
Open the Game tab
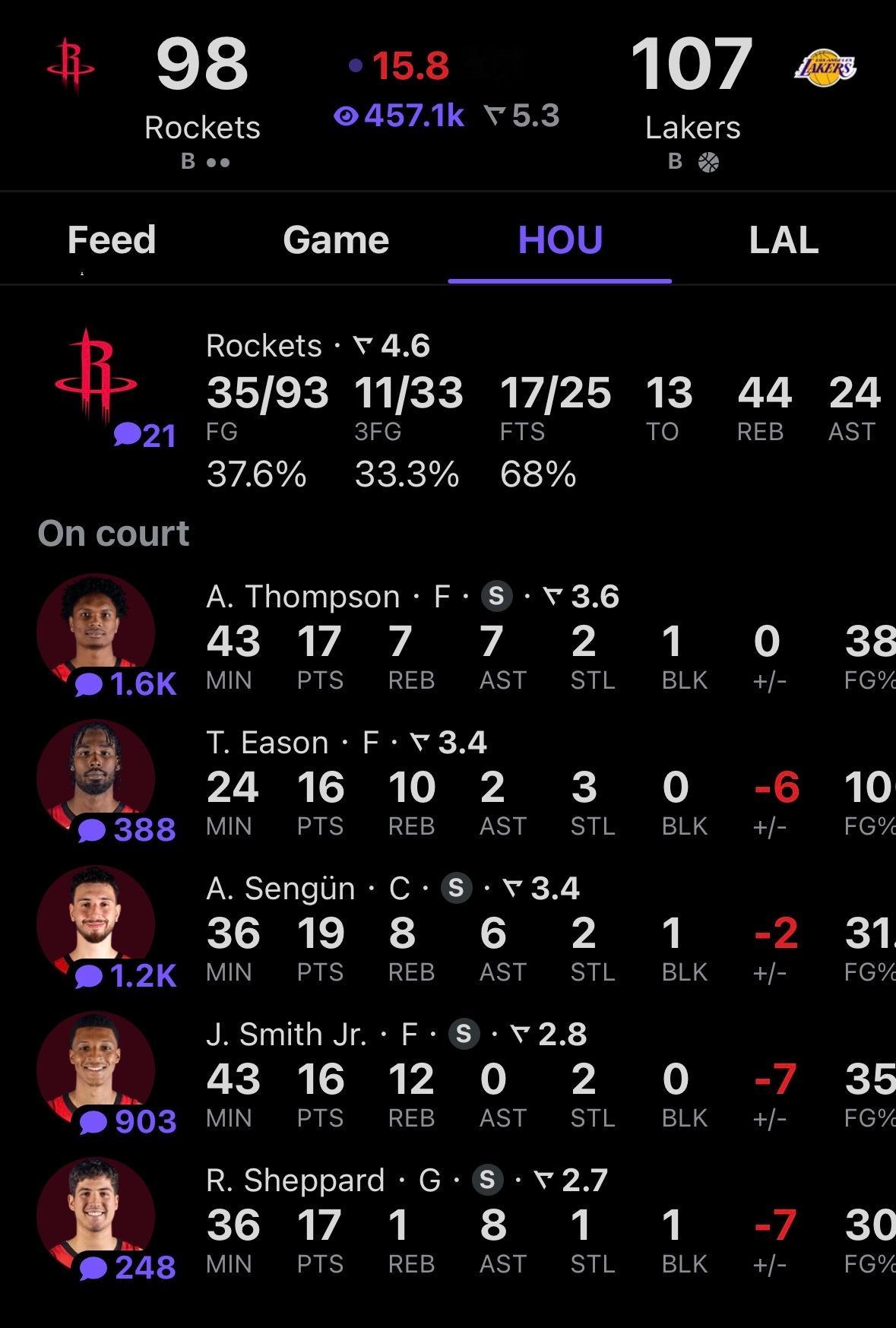tap(335, 239)
